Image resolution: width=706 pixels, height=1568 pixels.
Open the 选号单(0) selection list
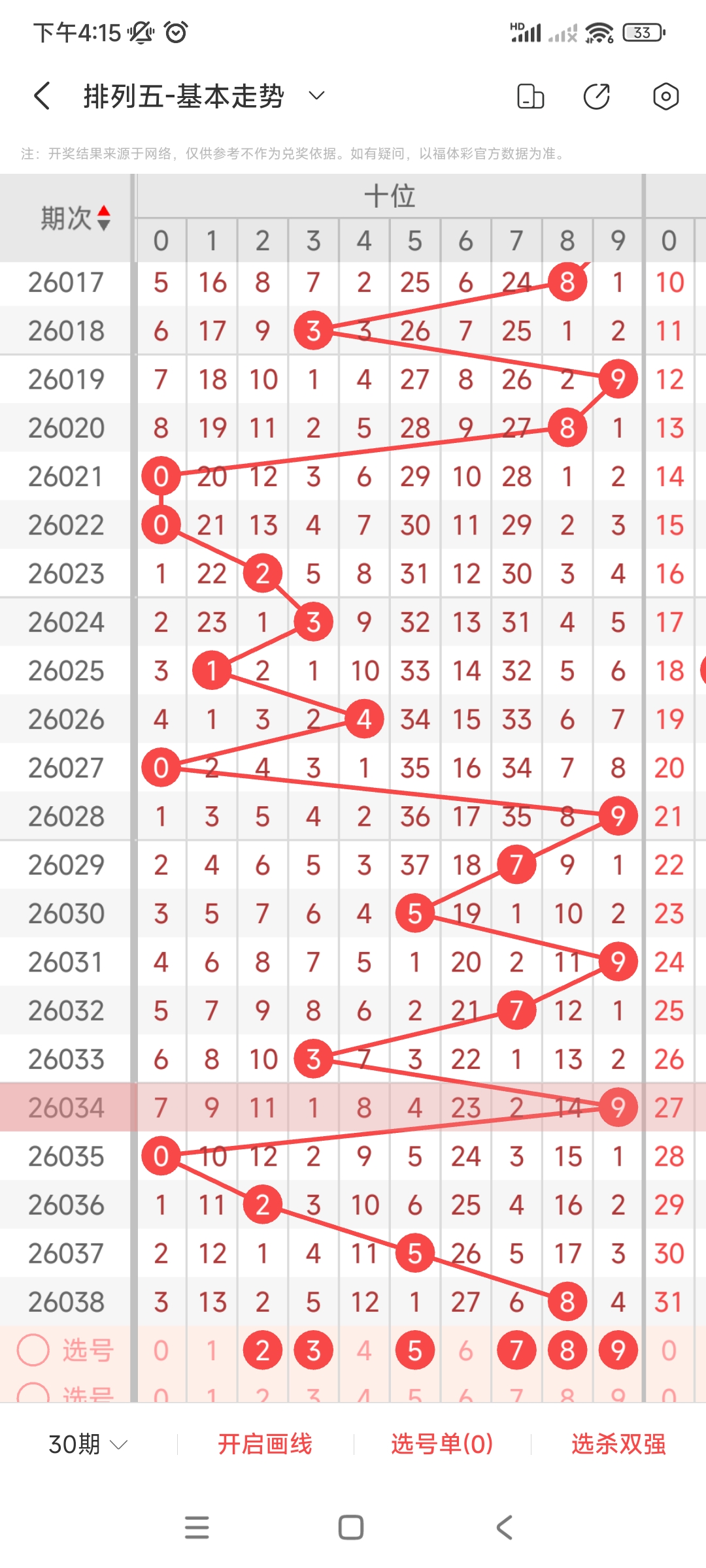pyautogui.click(x=441, y=1445)
